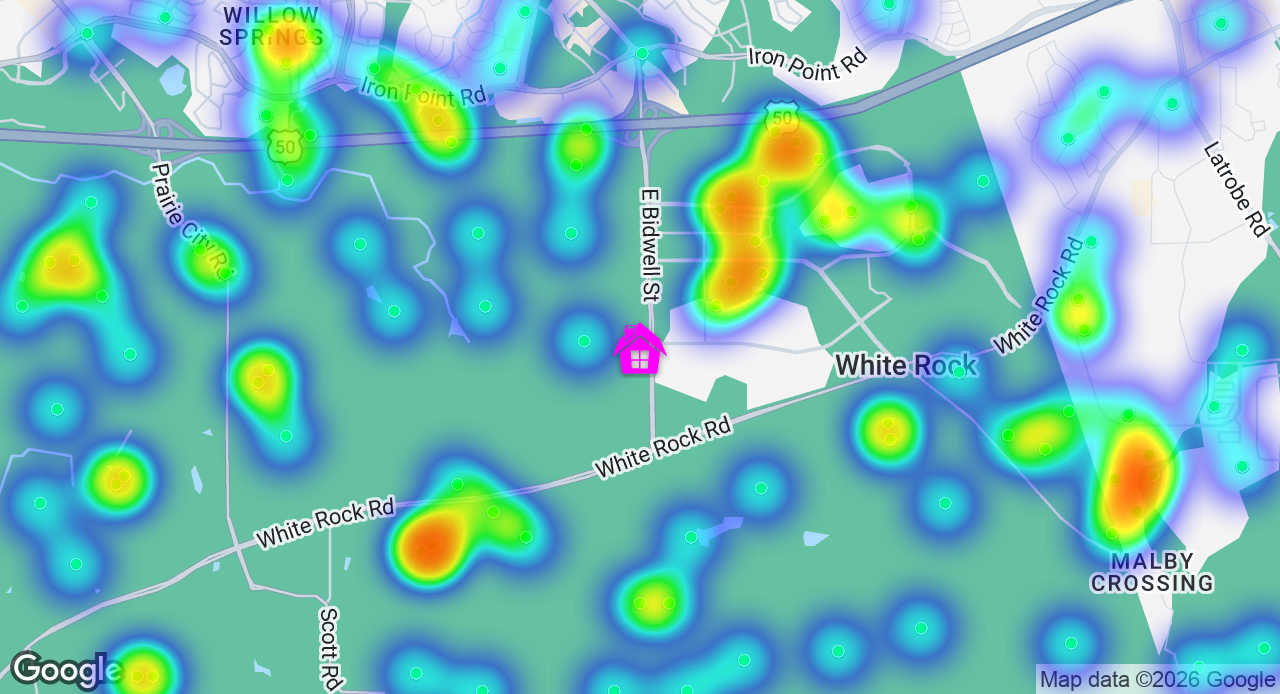Tap the pink house marker on the map

click(x=640, y=350)
